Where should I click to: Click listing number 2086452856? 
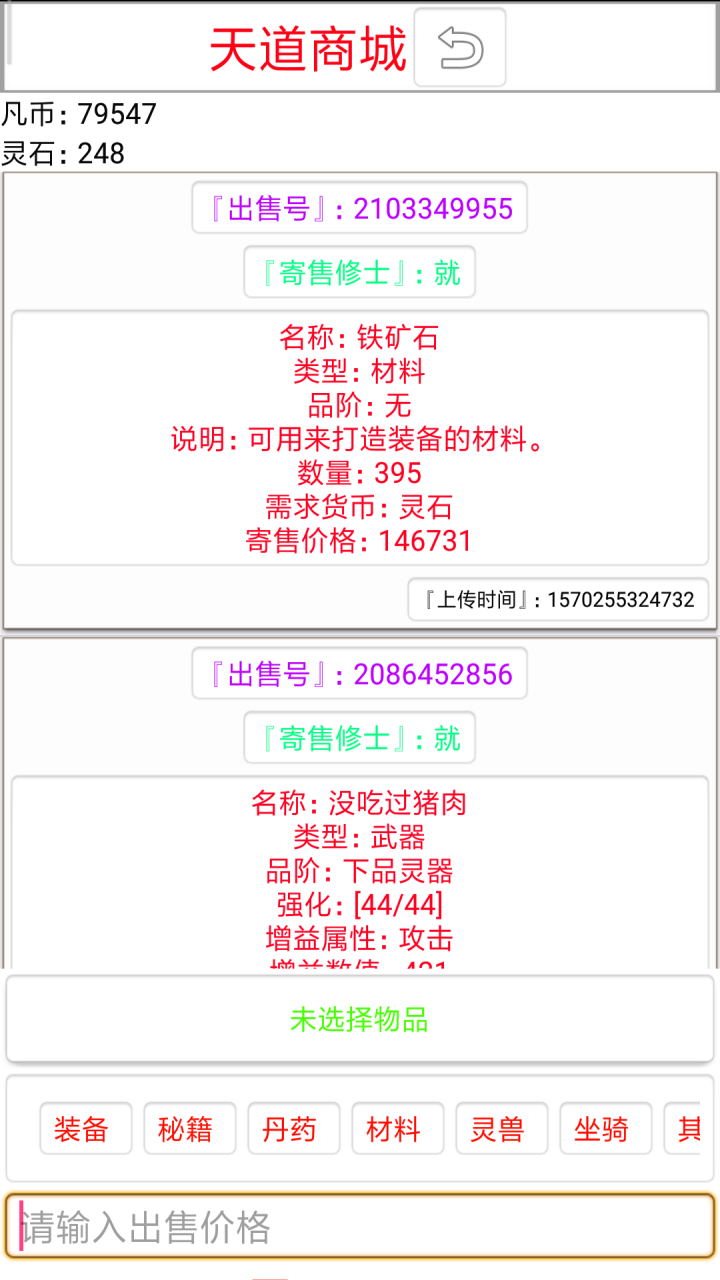[x=359, y=673]
